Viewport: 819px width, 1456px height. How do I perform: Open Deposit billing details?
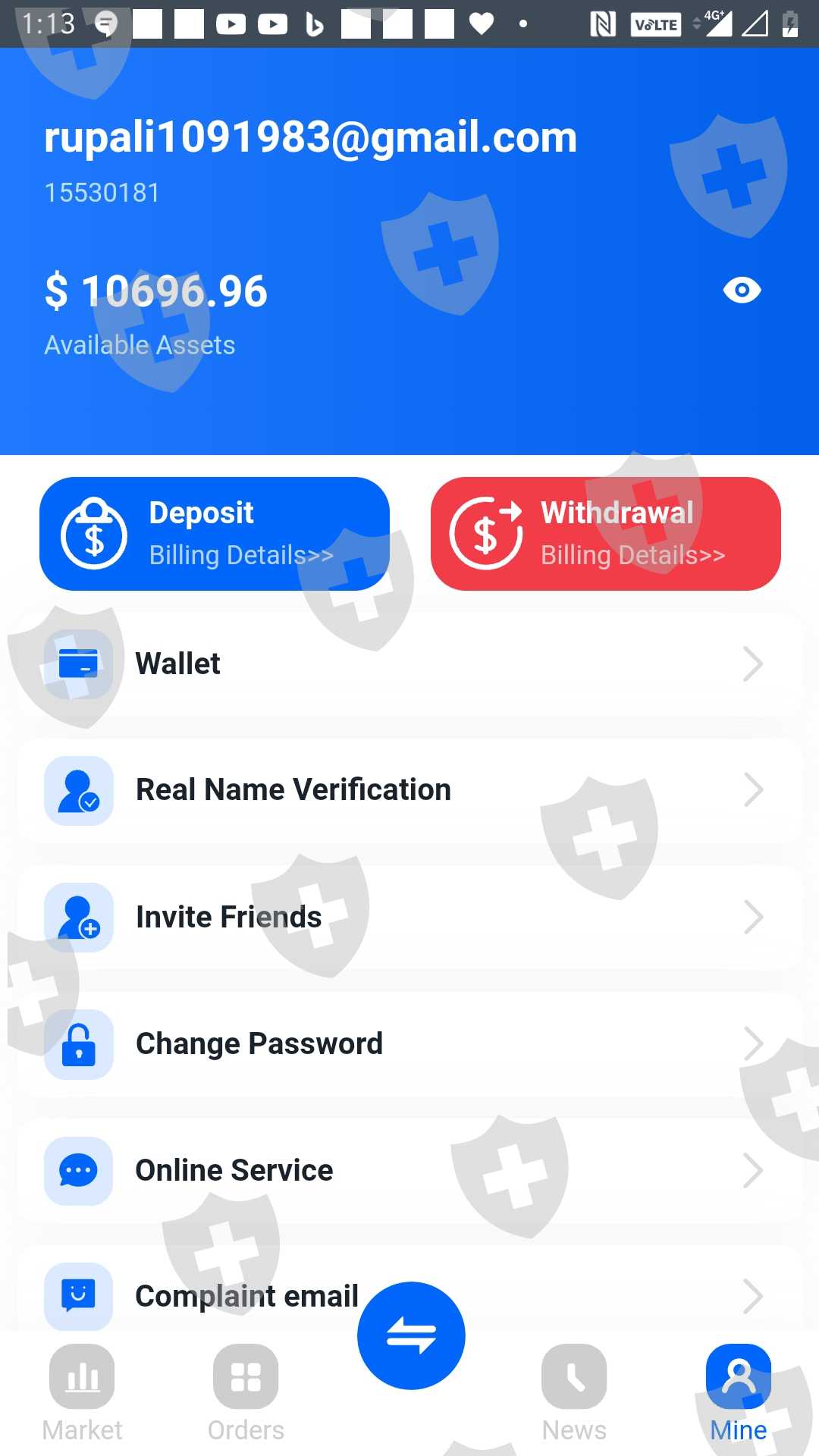(x=215, y=534)
